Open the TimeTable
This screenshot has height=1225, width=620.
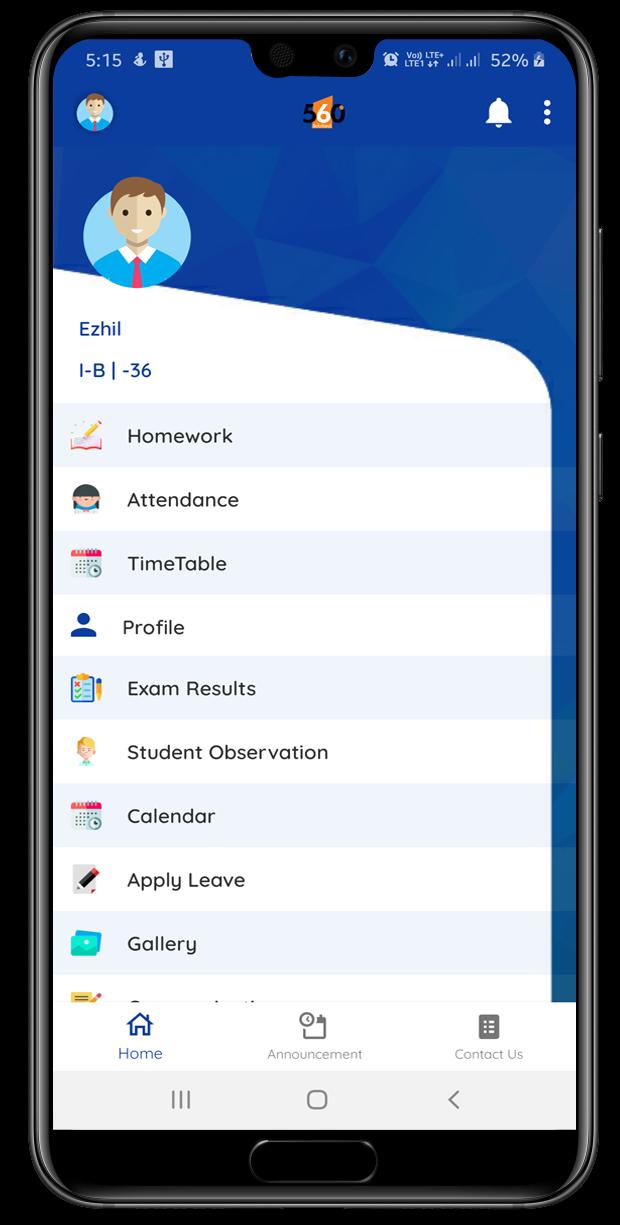pos(177,564)
